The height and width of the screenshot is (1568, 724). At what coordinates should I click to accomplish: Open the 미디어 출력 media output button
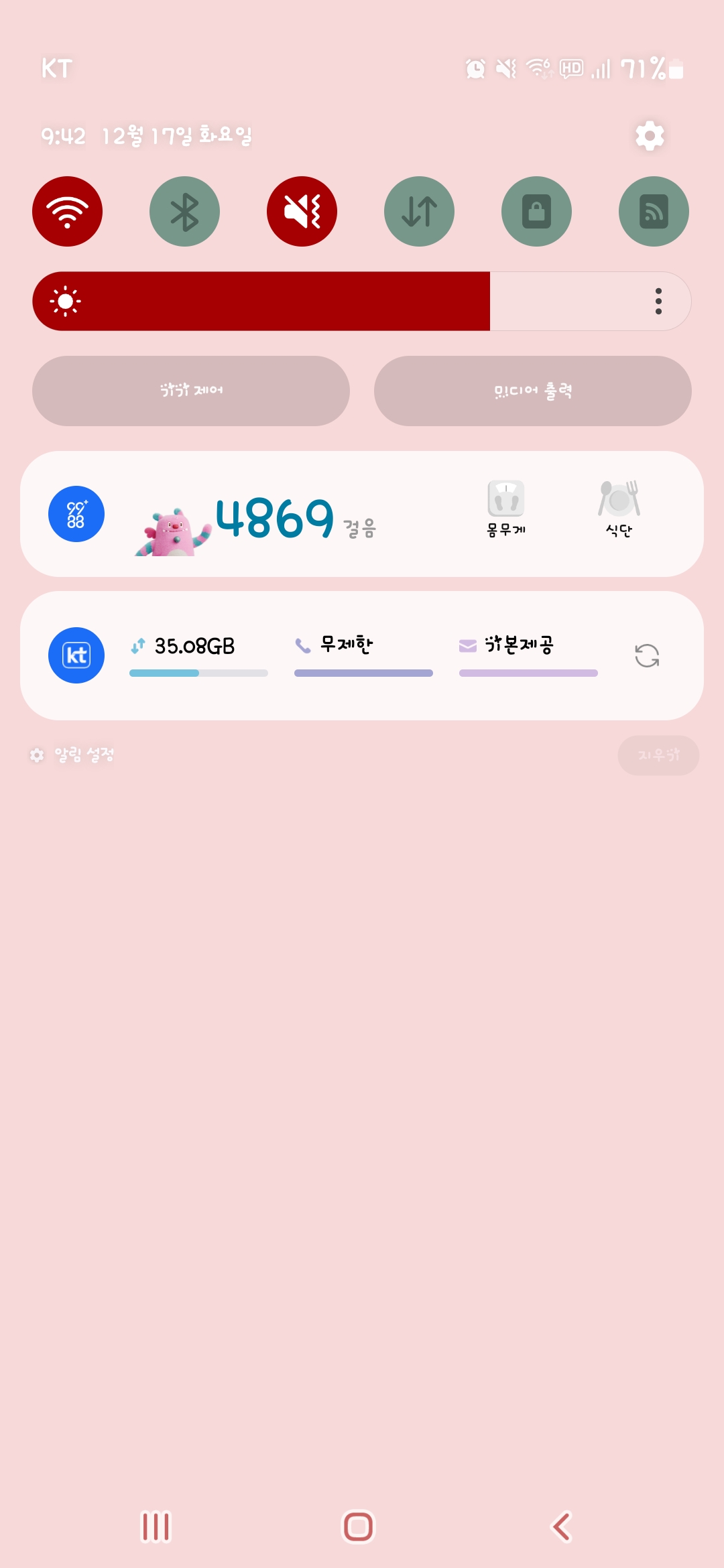[533, 391]
